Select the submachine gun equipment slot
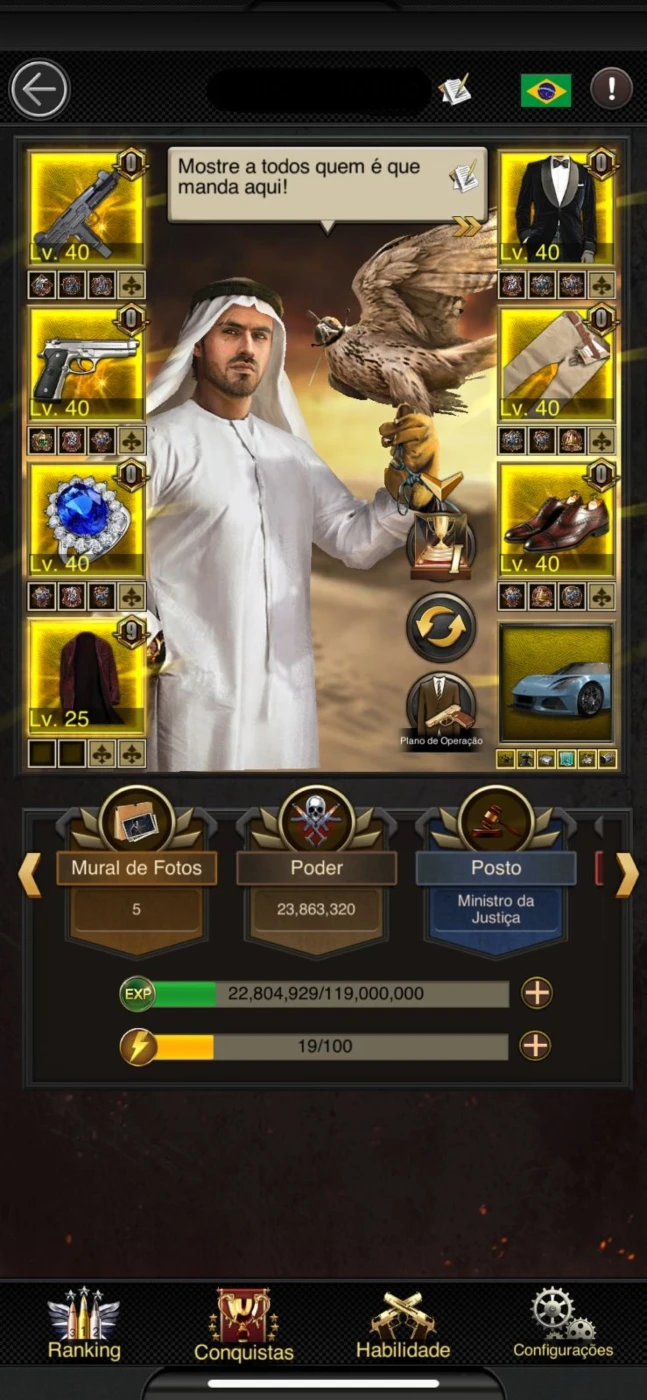The height and width of the screenshot is (1400, 647). click(x=86, y=208)
